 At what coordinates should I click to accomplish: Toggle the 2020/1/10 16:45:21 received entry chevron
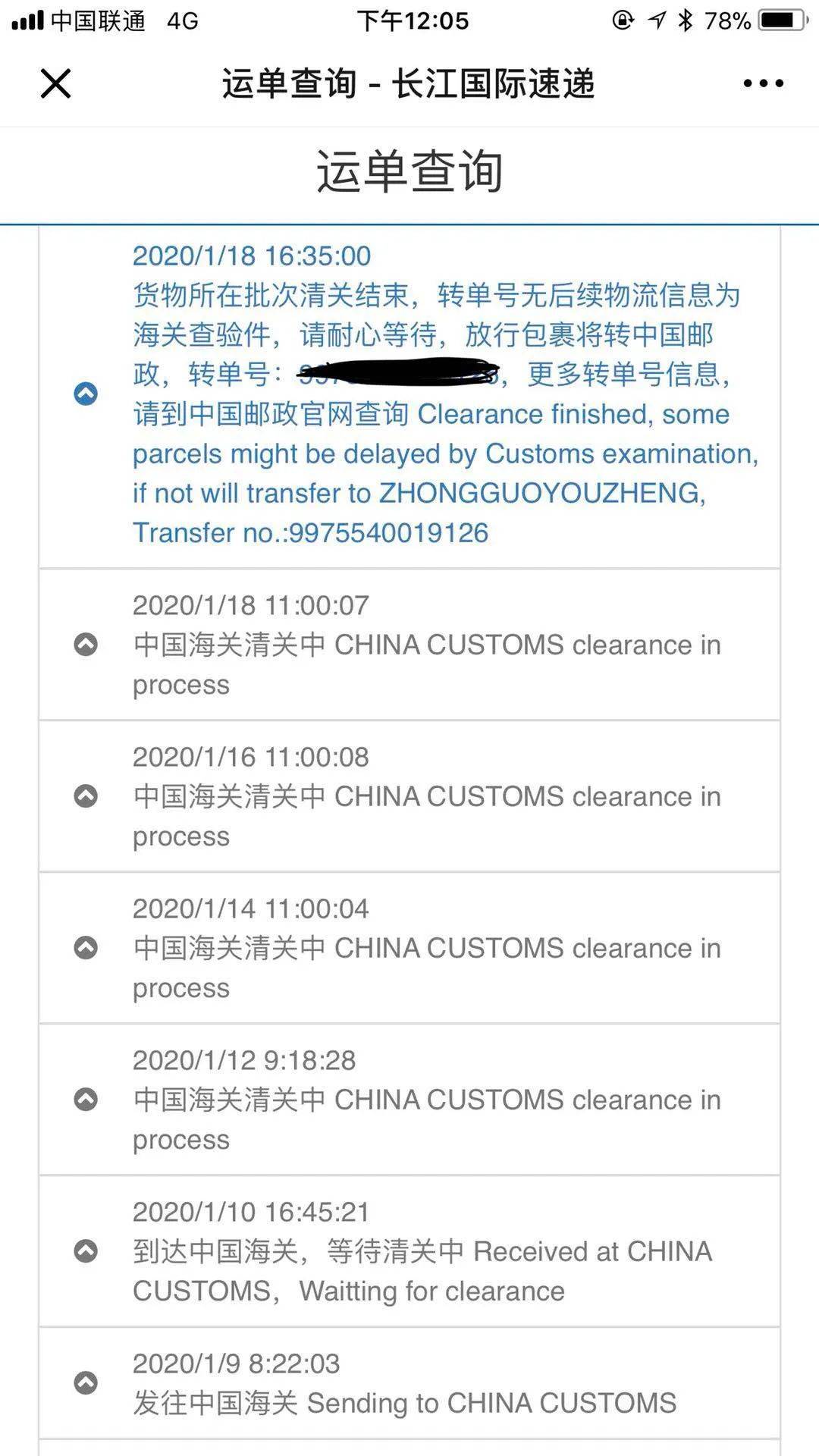(x=86, y=1251)
